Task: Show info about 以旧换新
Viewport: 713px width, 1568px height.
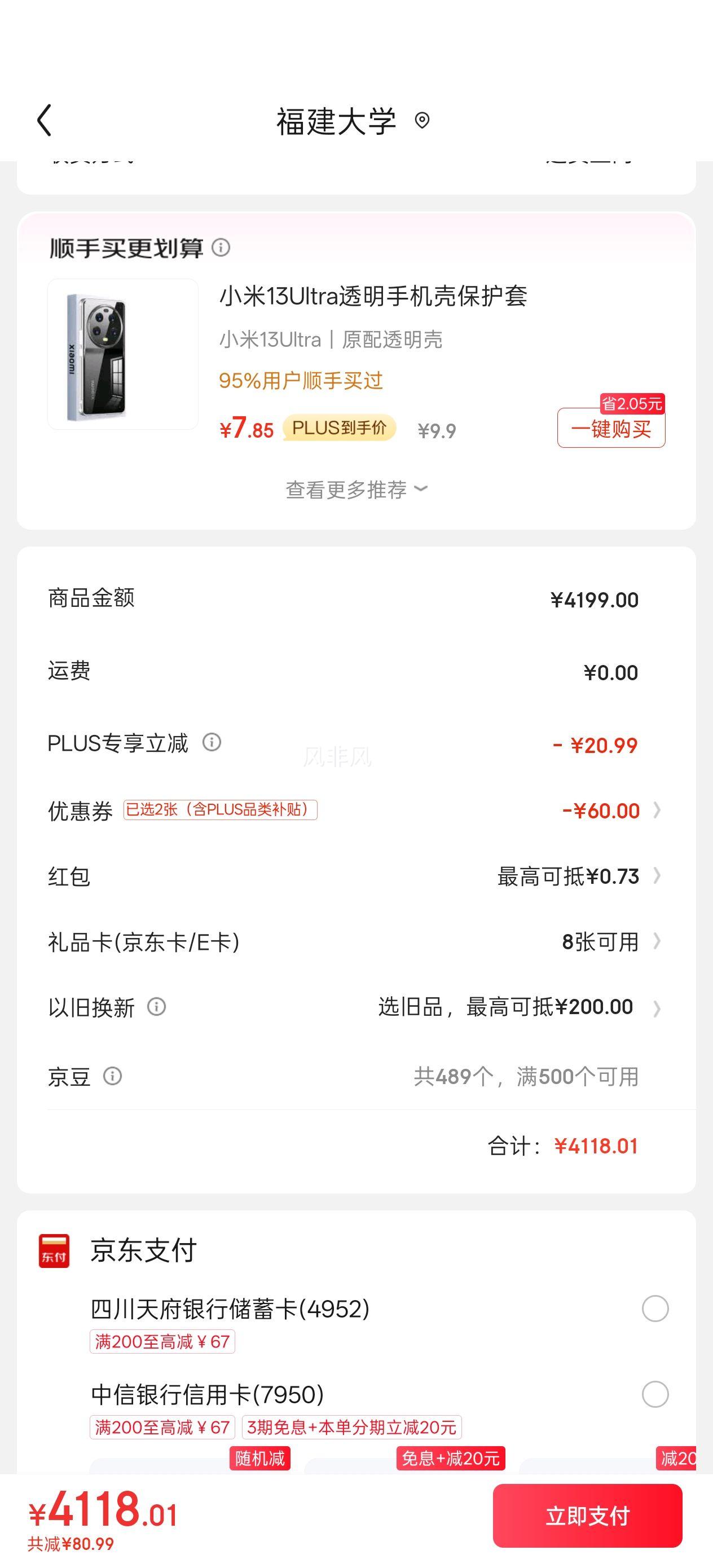Action: pyautogui.click(x=156, y=1007)
